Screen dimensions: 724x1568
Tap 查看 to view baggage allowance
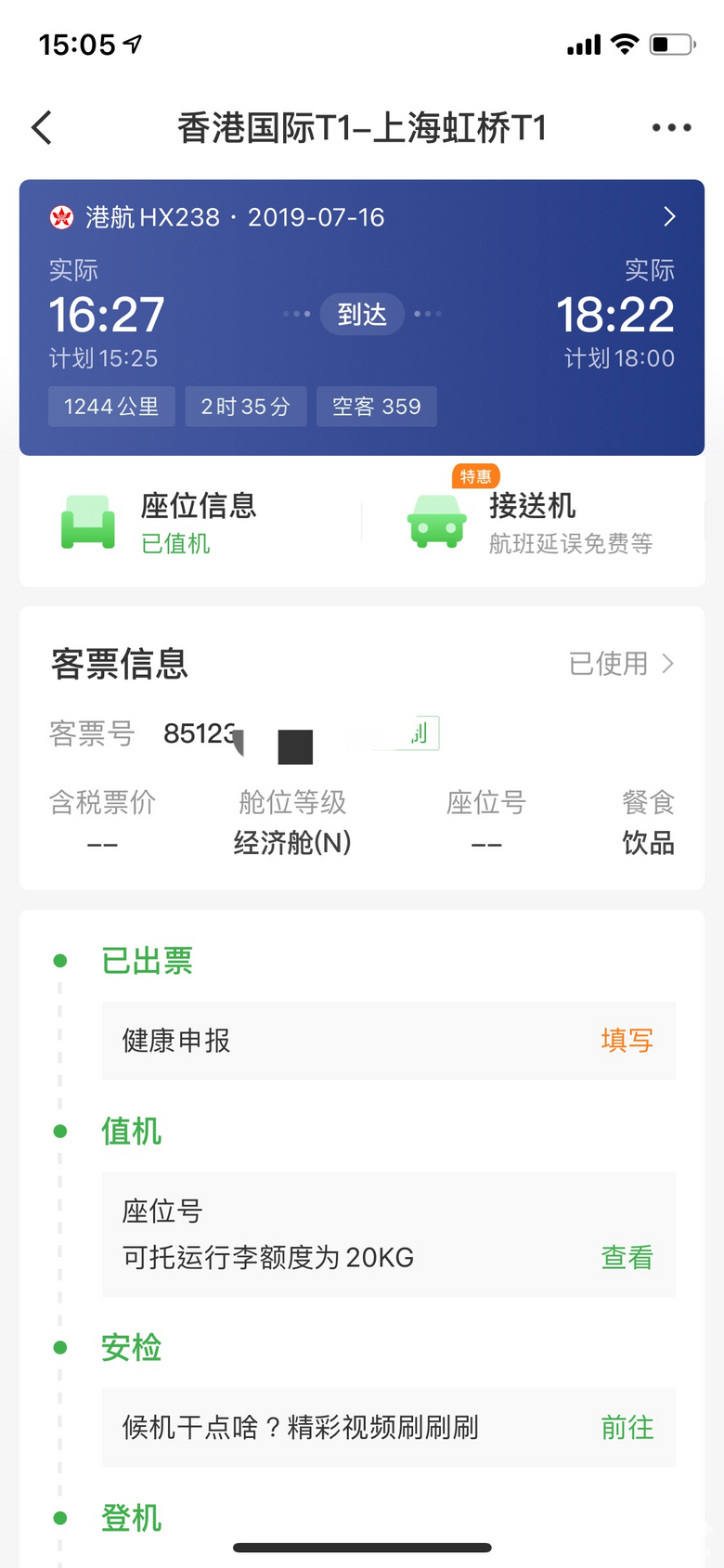click(627, 1259)
